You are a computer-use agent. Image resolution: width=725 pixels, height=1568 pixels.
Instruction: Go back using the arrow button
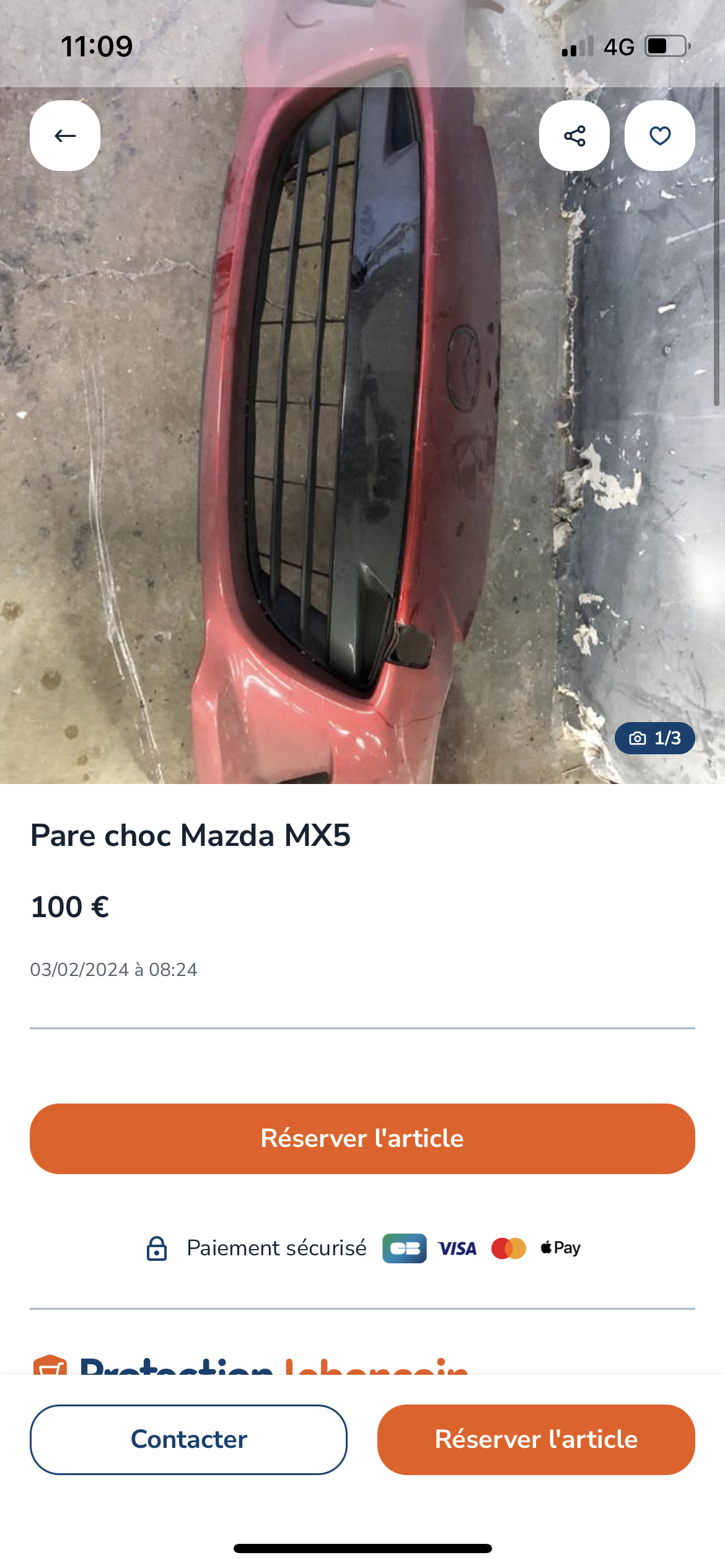pyautogui.click(x=65, y=136)
